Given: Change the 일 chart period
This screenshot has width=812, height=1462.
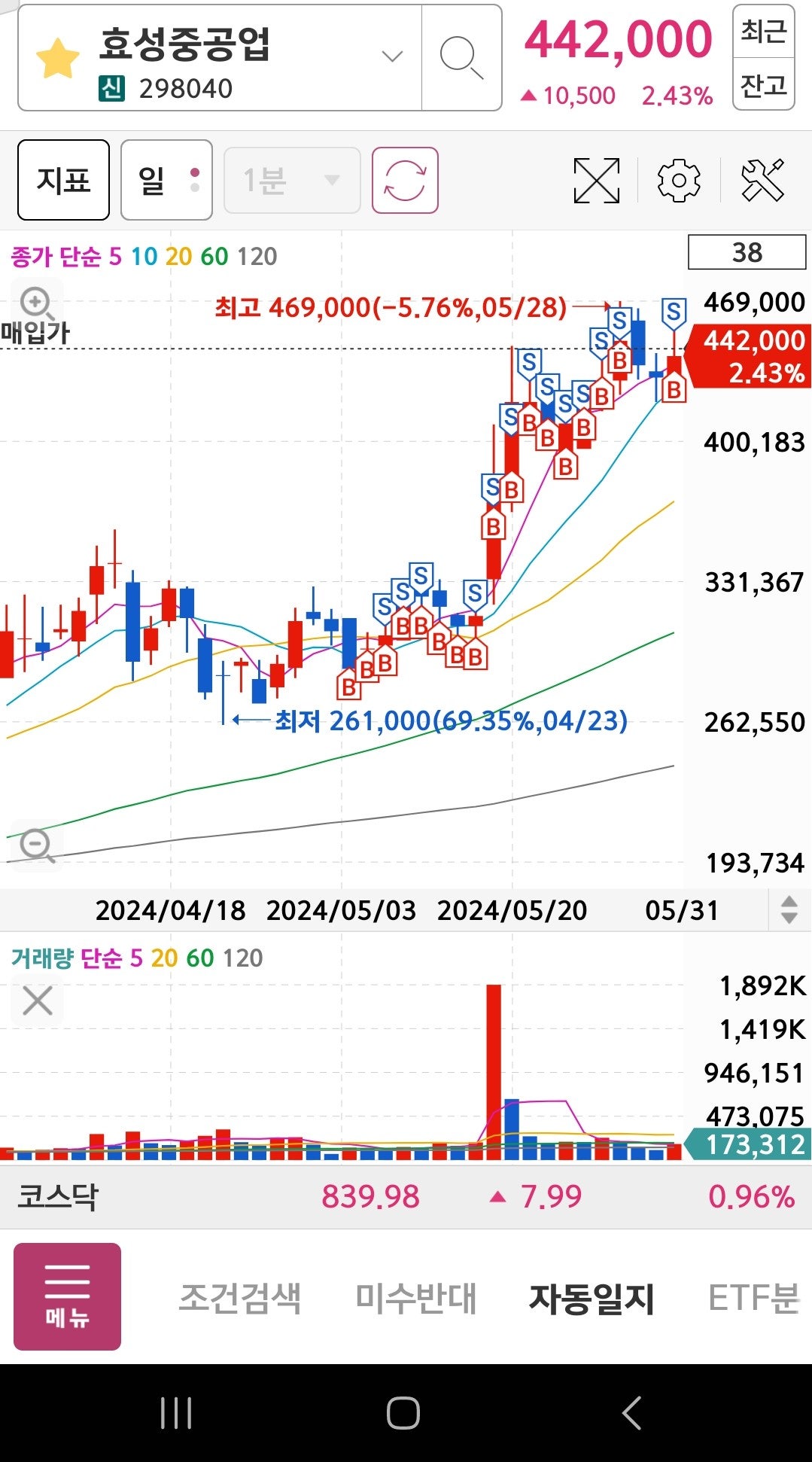Looking at the screenshot, I should (166, 180).
